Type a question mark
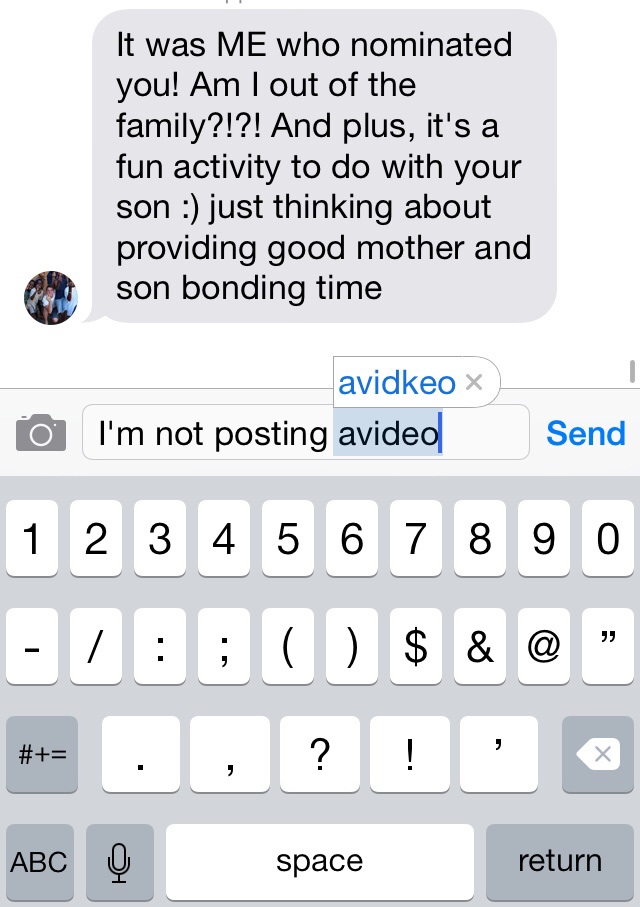 coord(319,754)
